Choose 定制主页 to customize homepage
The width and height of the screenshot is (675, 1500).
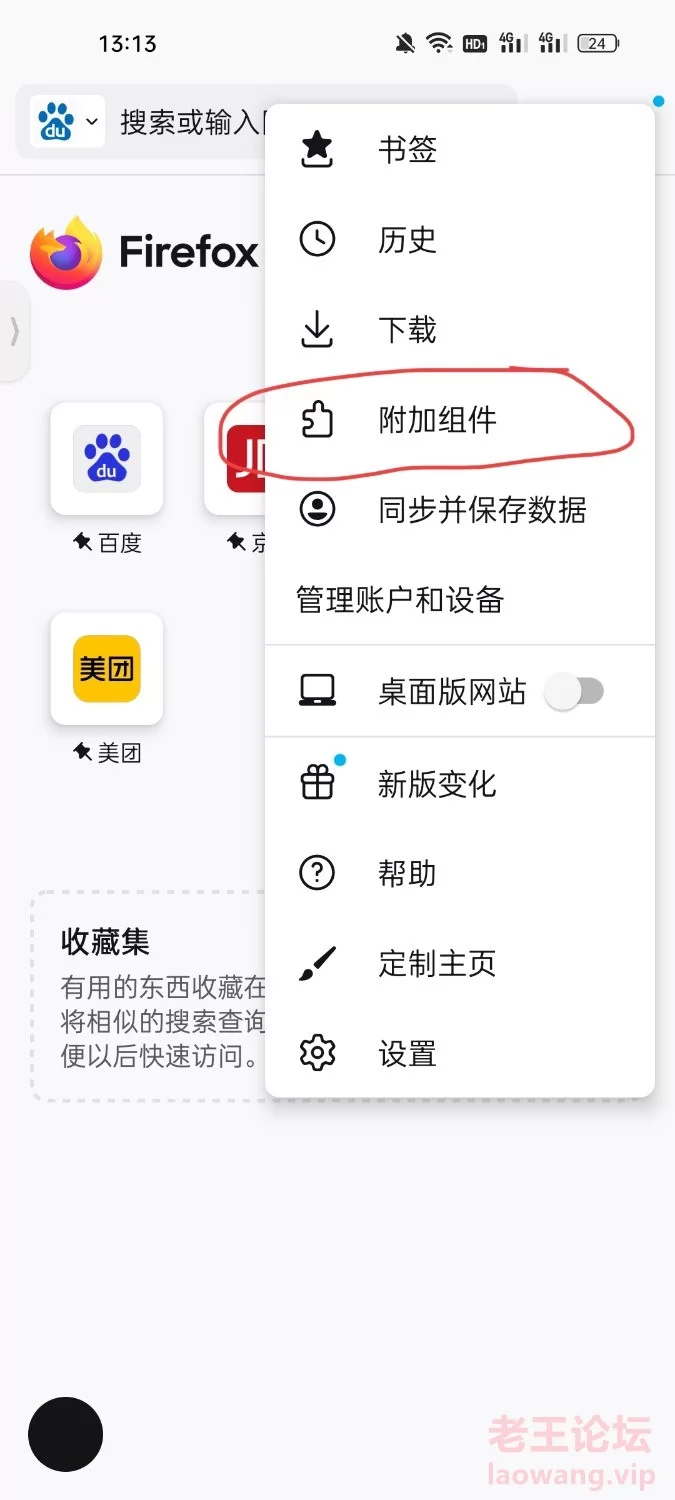tap(436, 964)
